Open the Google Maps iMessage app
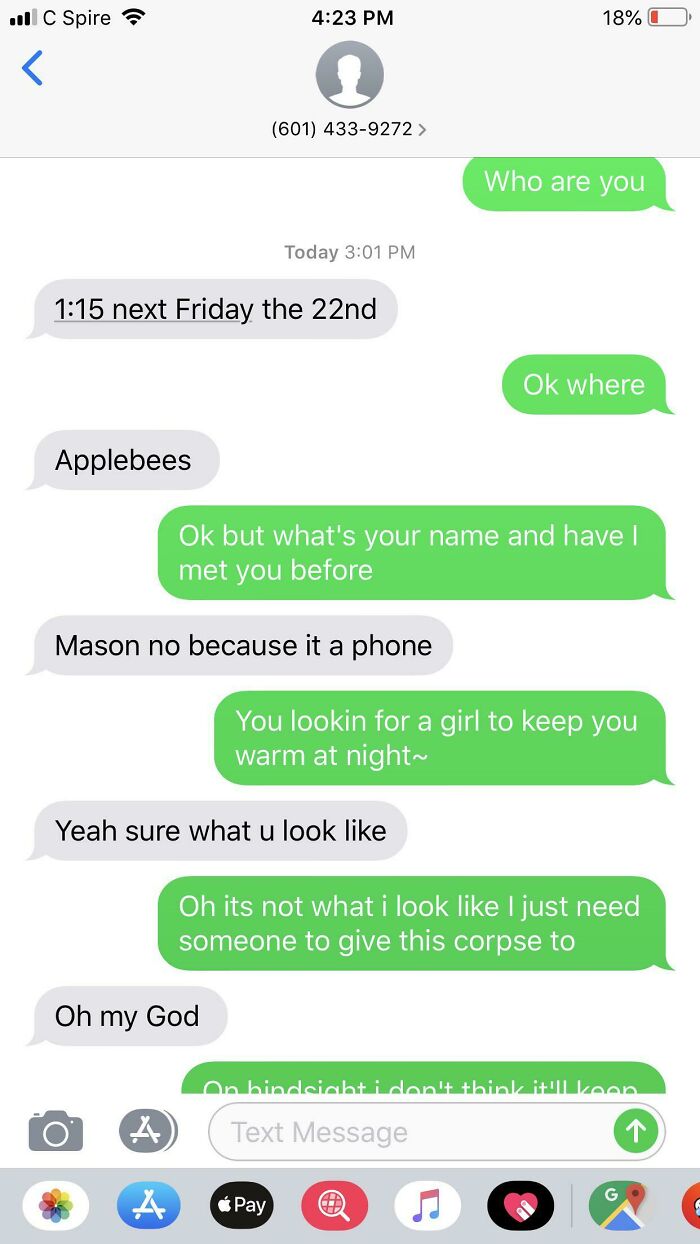This screenshot has height=1244, width=700. click(x=621, y=1205)
